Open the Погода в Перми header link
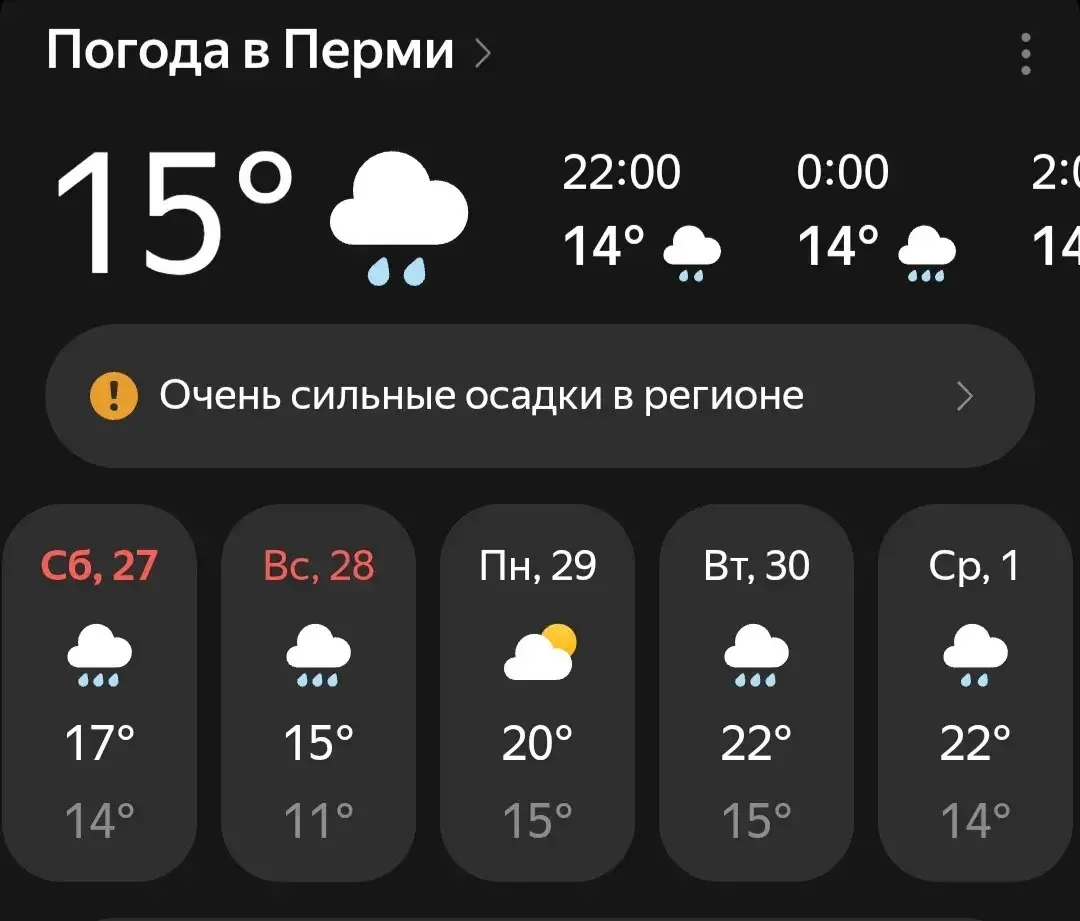 click(269, 52)
